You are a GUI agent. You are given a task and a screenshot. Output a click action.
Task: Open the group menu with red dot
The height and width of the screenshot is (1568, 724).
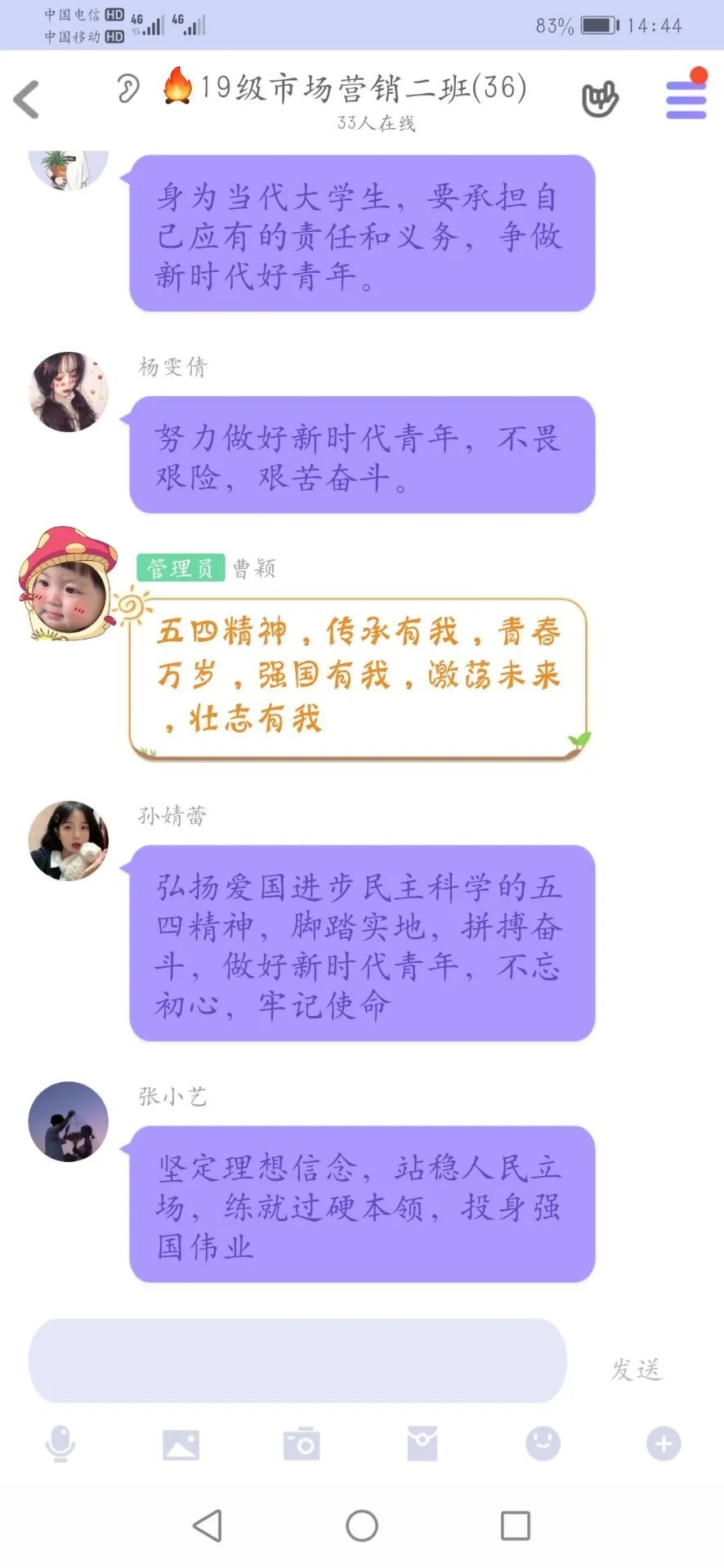pyautogui.click(x=686, y=99)
